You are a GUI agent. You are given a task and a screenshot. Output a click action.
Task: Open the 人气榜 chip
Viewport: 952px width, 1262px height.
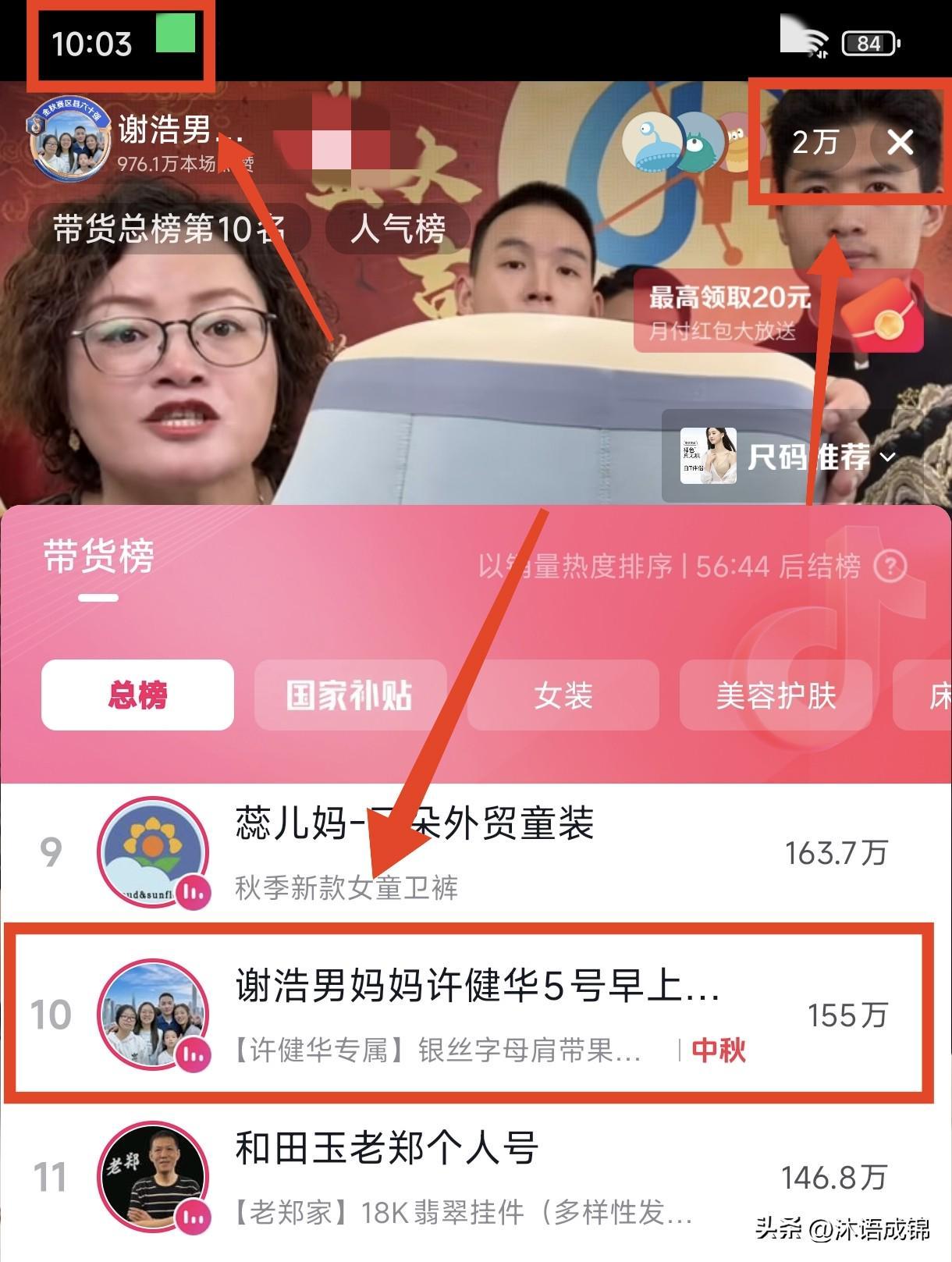(x=398, y=229)
